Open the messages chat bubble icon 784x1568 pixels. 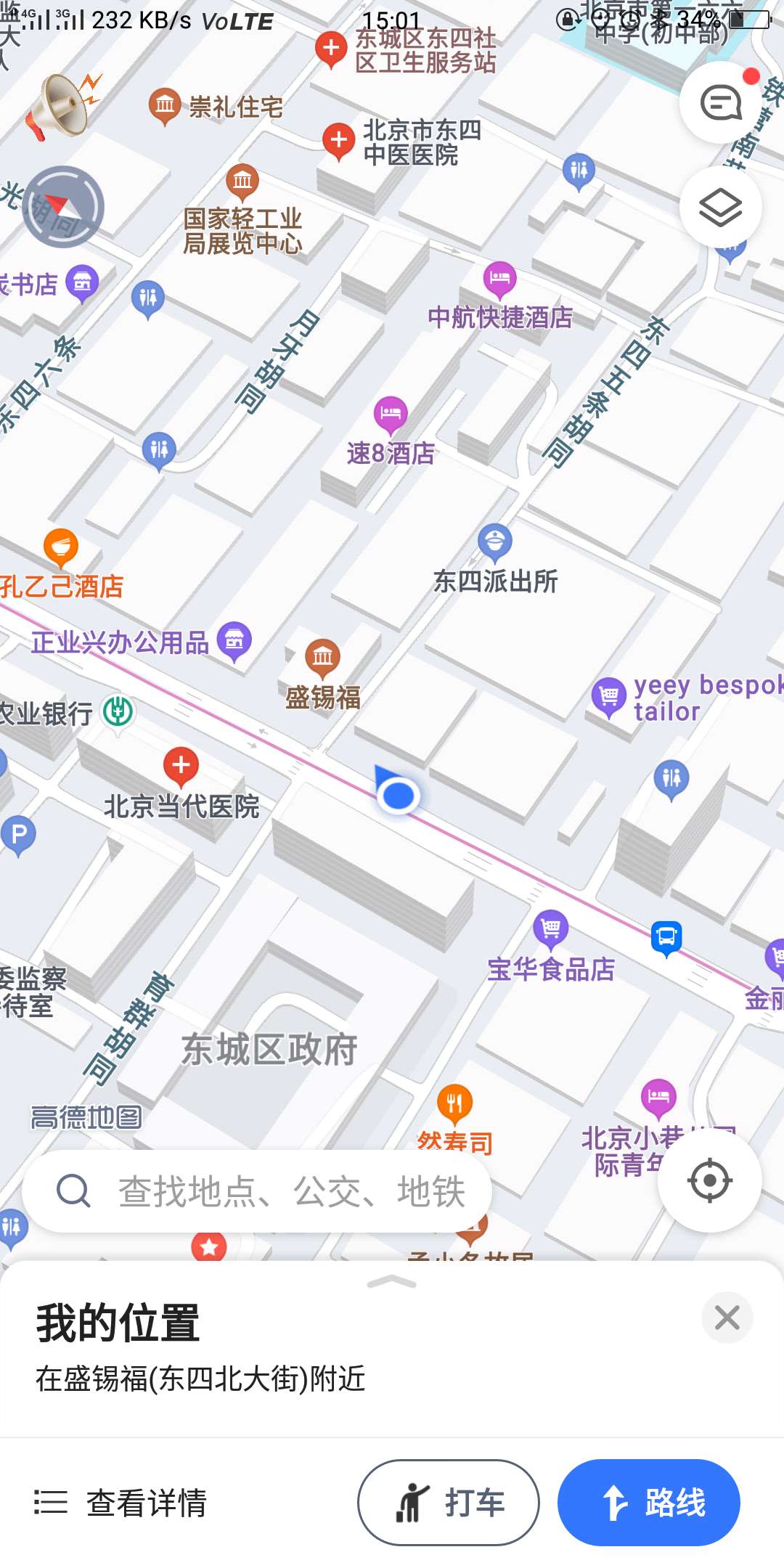(720, 102)
